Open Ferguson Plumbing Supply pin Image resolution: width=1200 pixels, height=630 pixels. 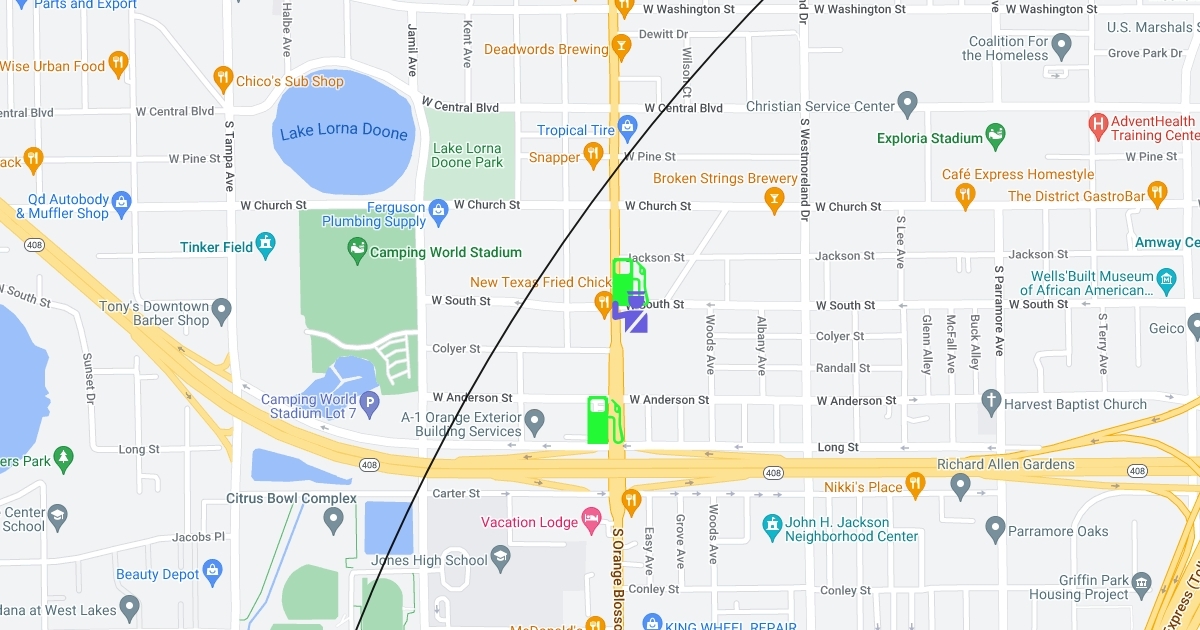pyautogui.click(x=438, y=210)
